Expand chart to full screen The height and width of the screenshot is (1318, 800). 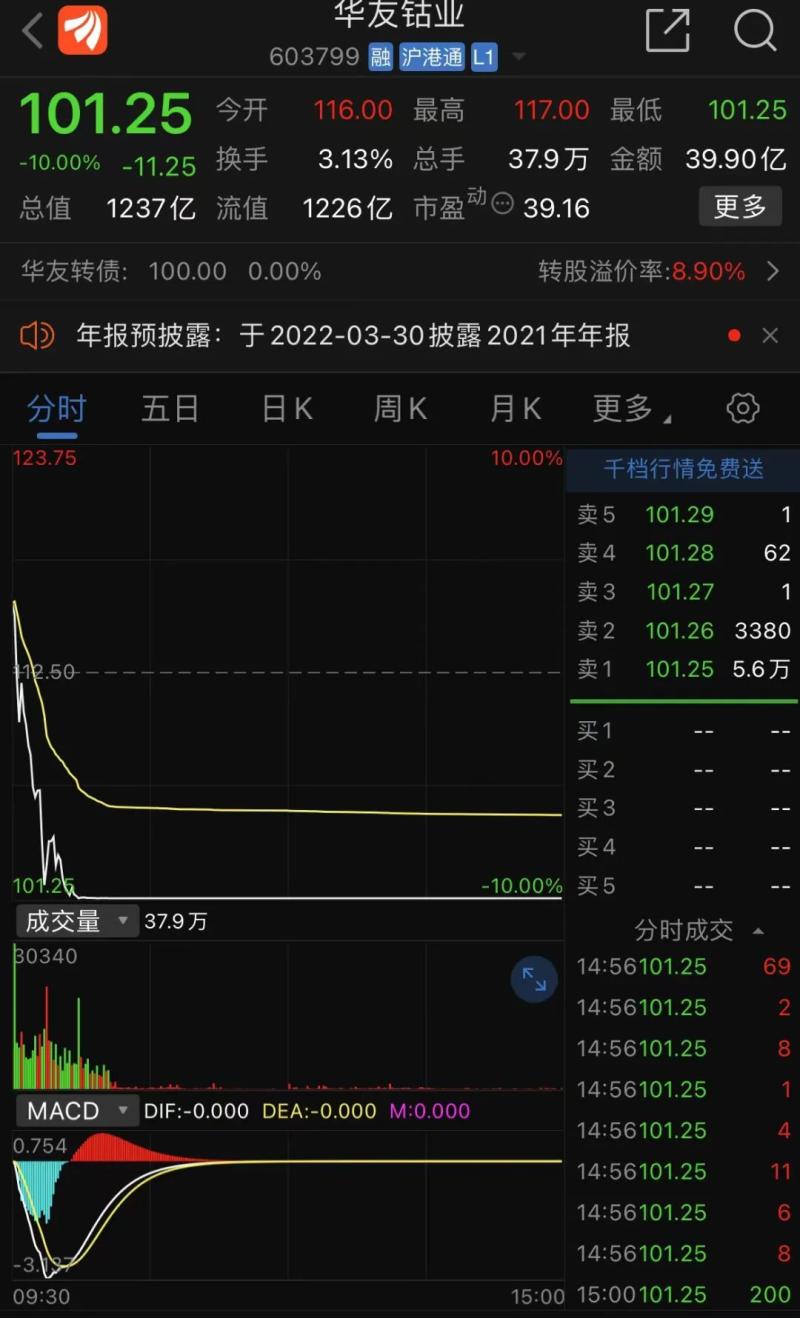pyautogui.click(x=534, y=981)
